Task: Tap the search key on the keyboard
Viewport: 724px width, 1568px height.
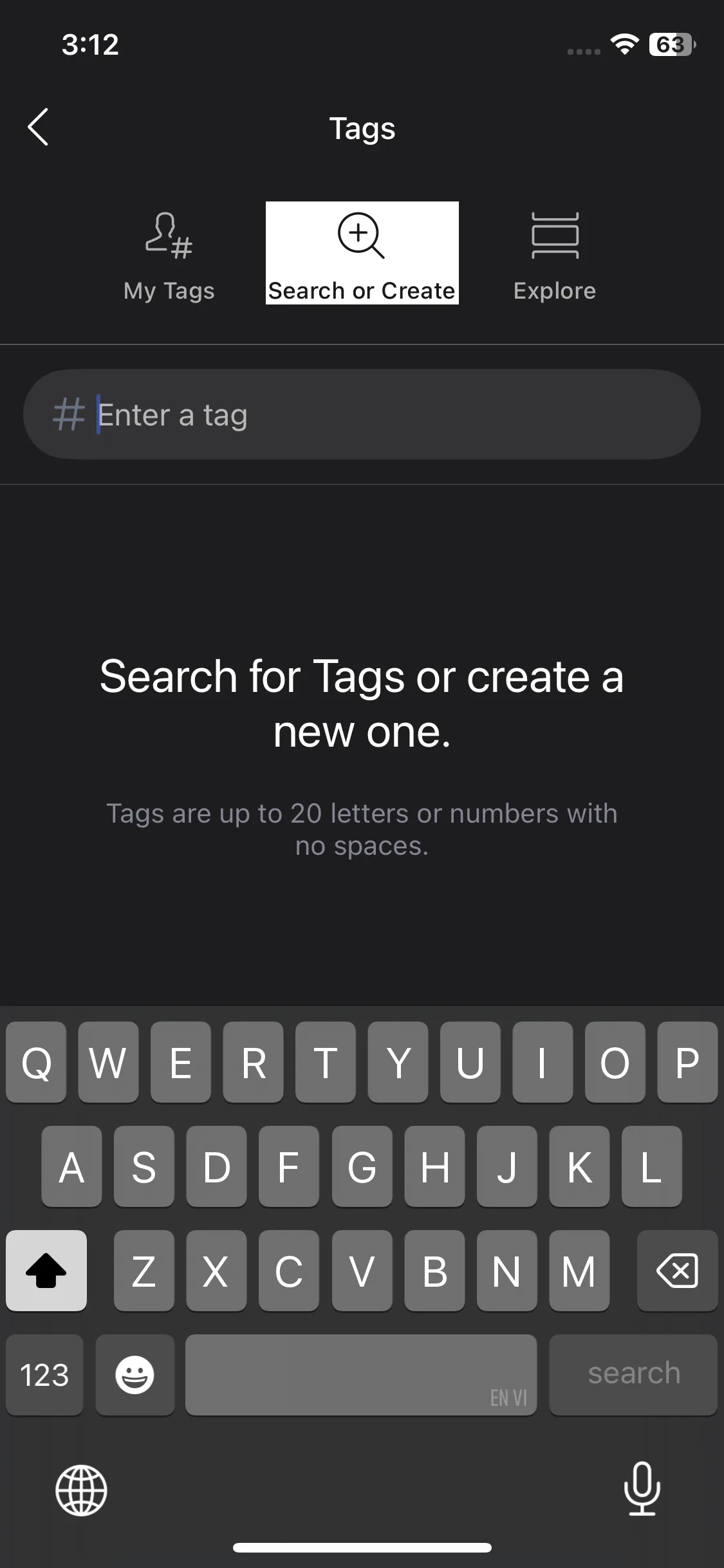Action: coord(633,1374)
